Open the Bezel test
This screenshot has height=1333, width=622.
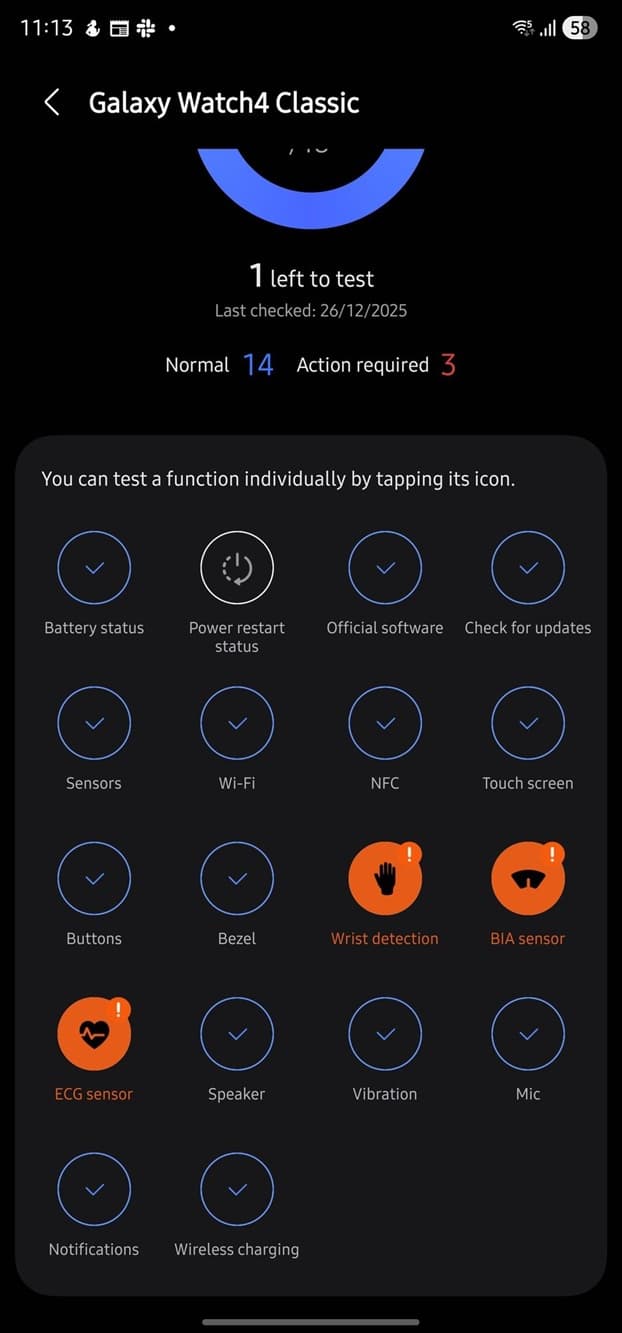pos(237,879)
